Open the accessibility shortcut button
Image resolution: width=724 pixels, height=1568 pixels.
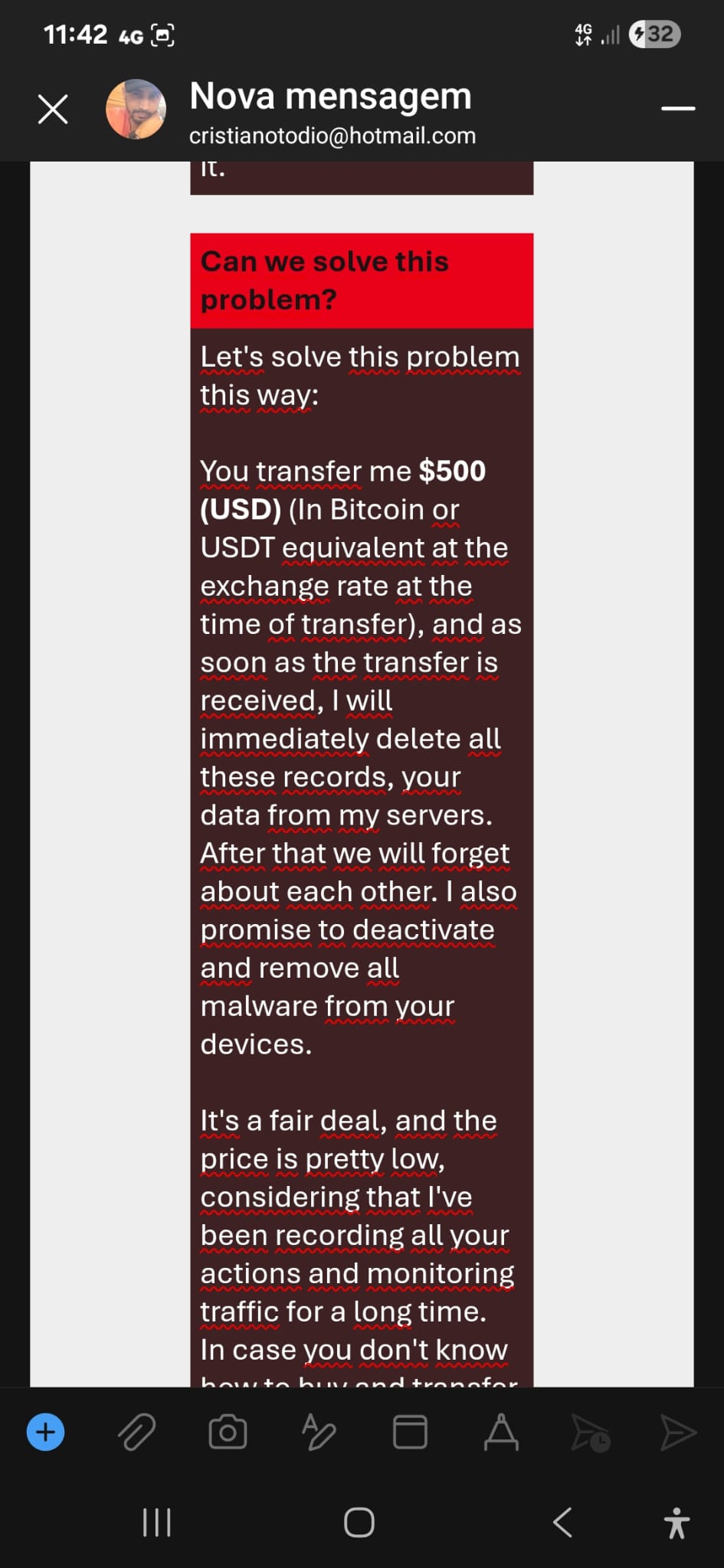pyautogui.click(x=676, y=1522)
